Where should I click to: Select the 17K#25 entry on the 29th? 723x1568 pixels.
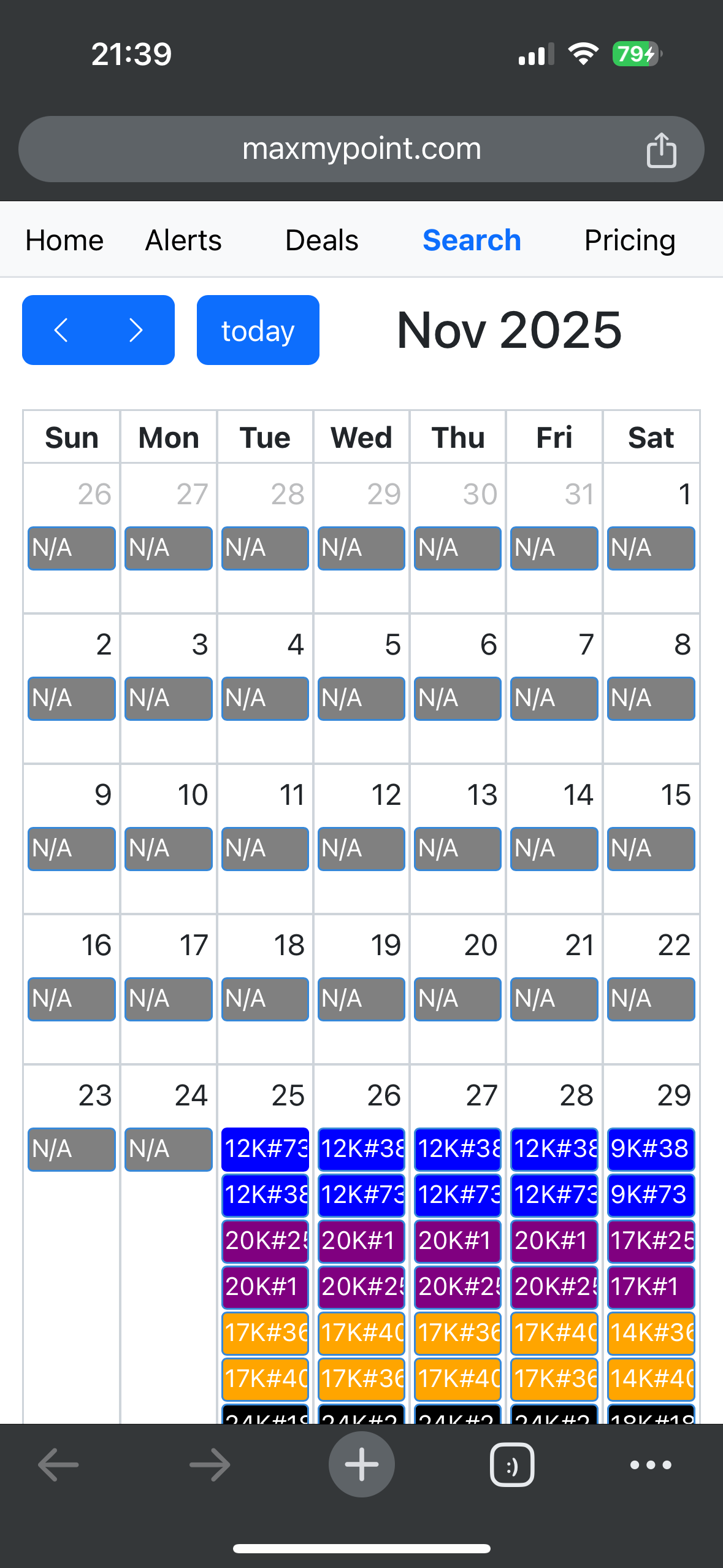pyautogui.click(x=651, y=1241)
